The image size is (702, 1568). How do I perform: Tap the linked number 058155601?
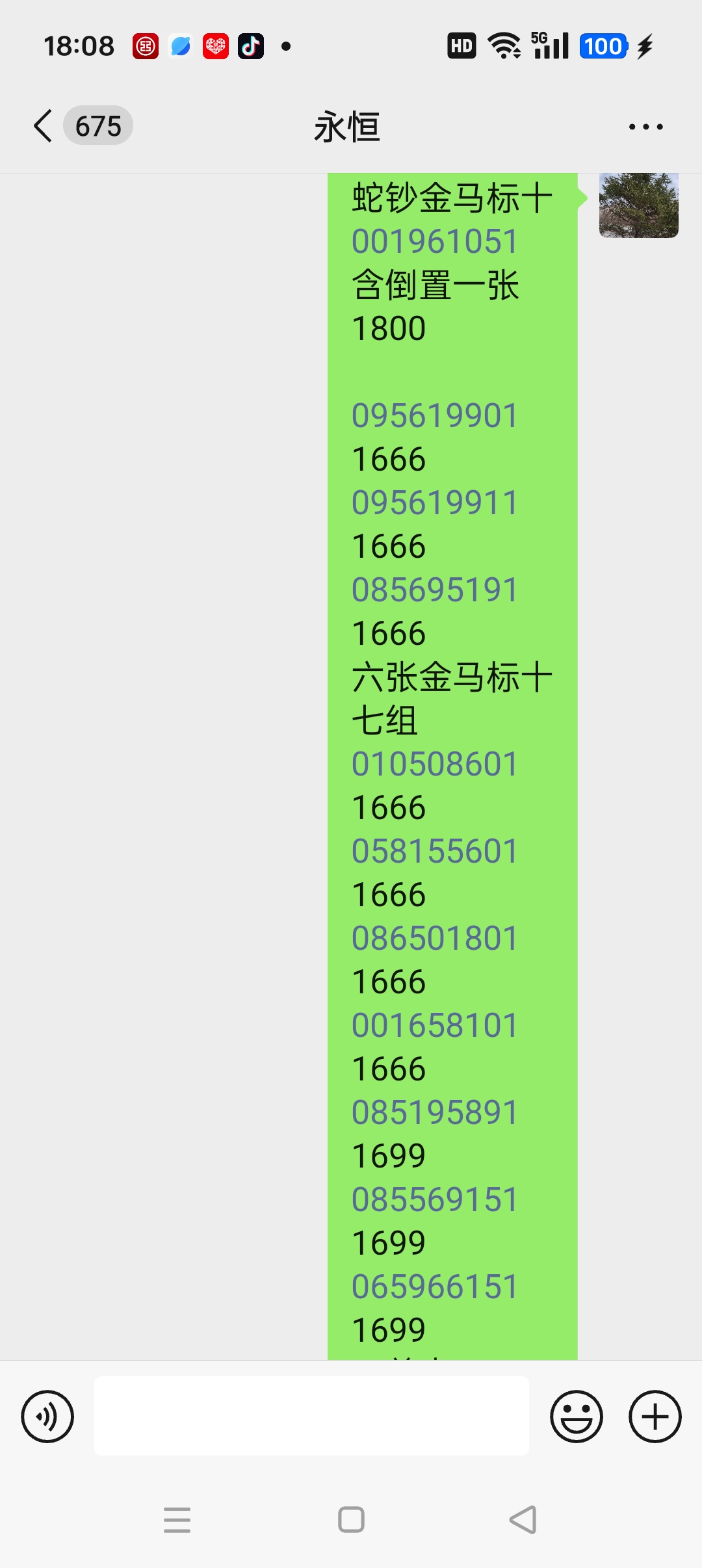coord(435,852)
